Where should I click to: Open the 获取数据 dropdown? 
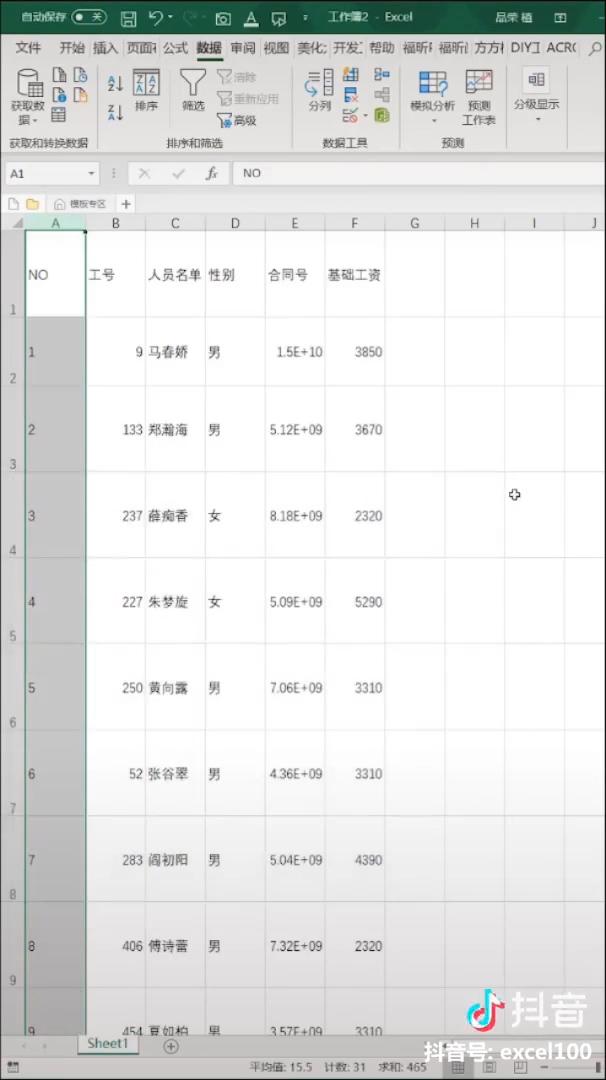tap(28, 96)
